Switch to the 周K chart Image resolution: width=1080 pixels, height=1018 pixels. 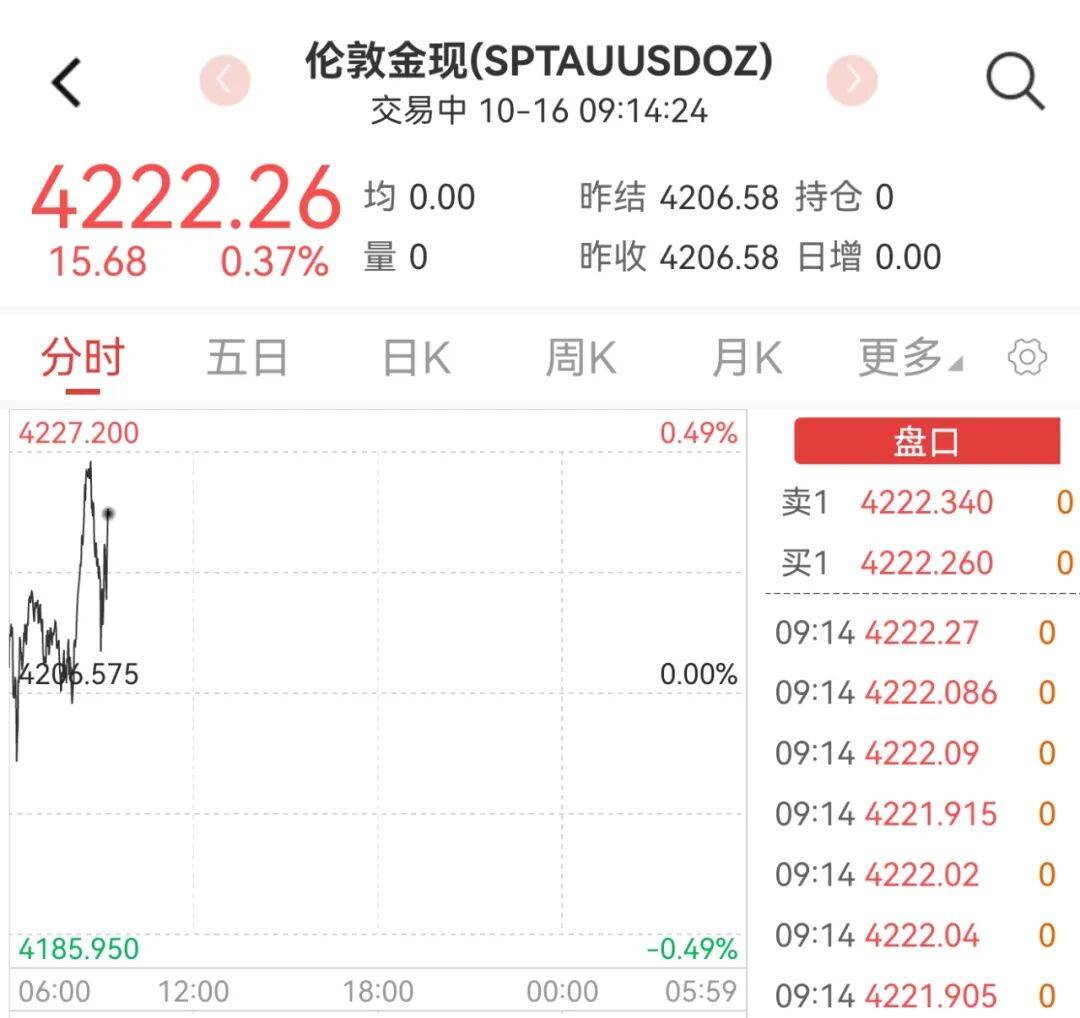coord(581,357)
